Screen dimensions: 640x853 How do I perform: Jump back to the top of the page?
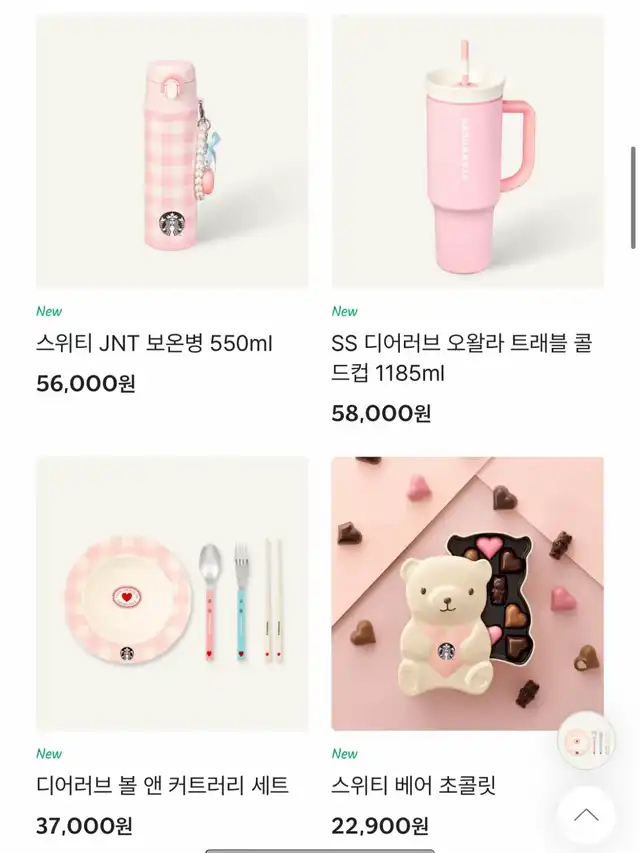[x=586, y=815]
